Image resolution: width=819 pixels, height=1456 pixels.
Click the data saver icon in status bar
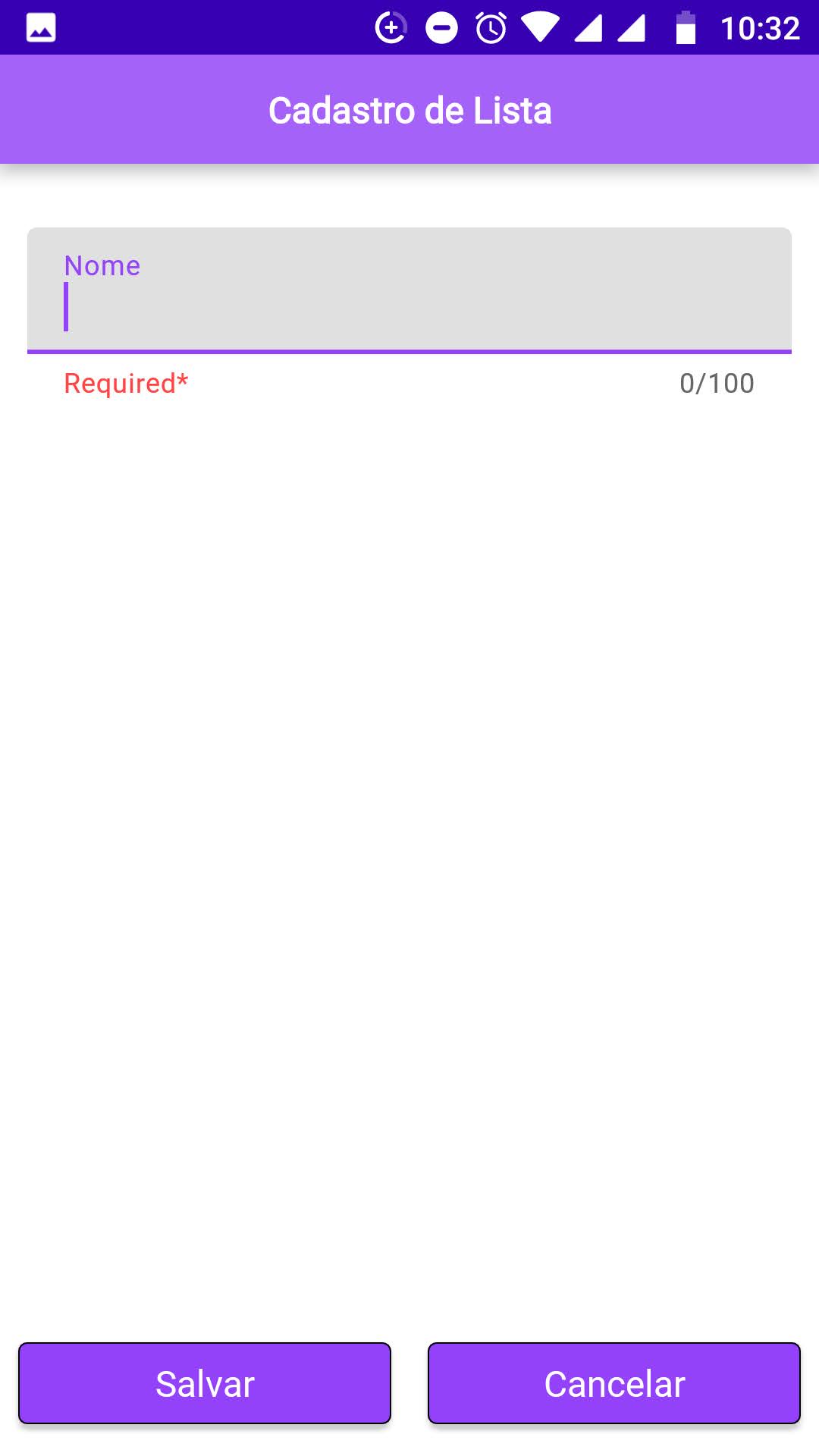coord(390,27)
